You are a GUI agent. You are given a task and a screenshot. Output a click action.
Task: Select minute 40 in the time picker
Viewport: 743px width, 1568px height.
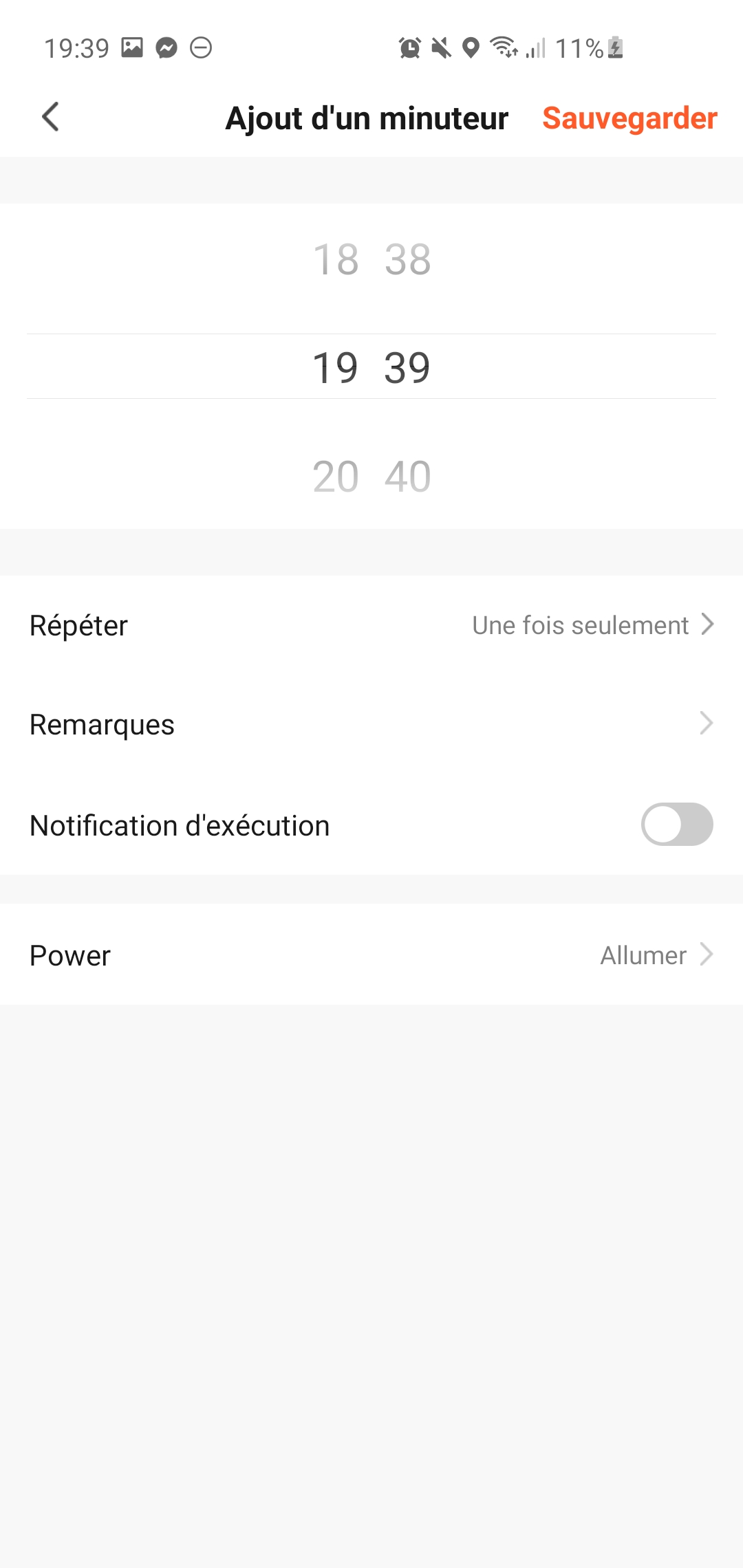(407, 476)
